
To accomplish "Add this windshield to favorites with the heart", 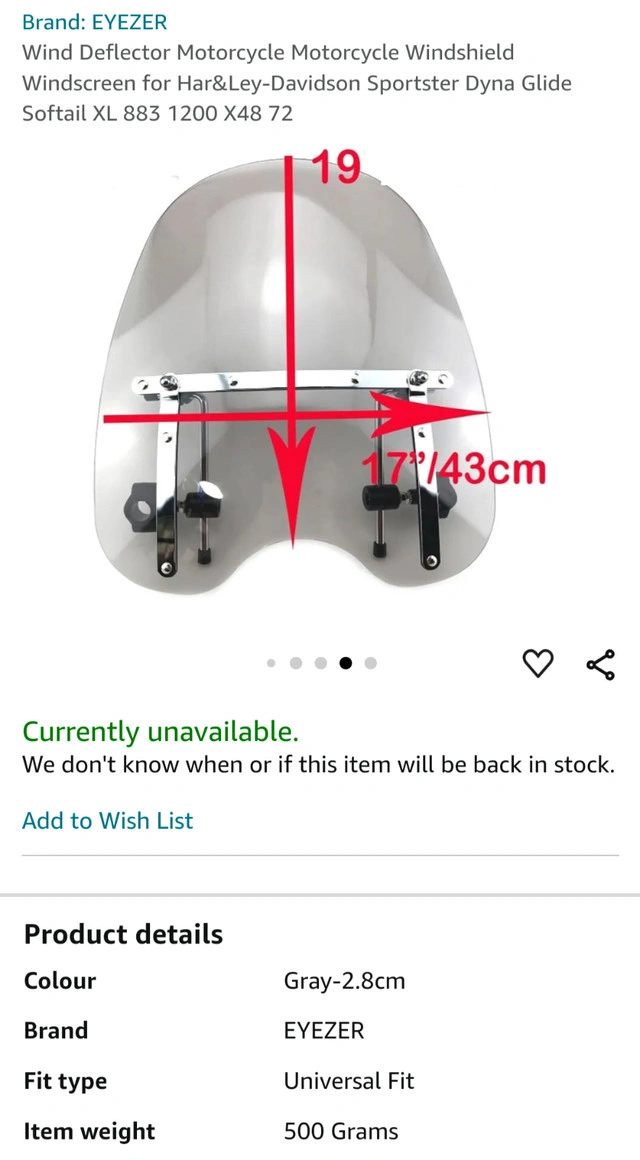I will tap(538, 663).
